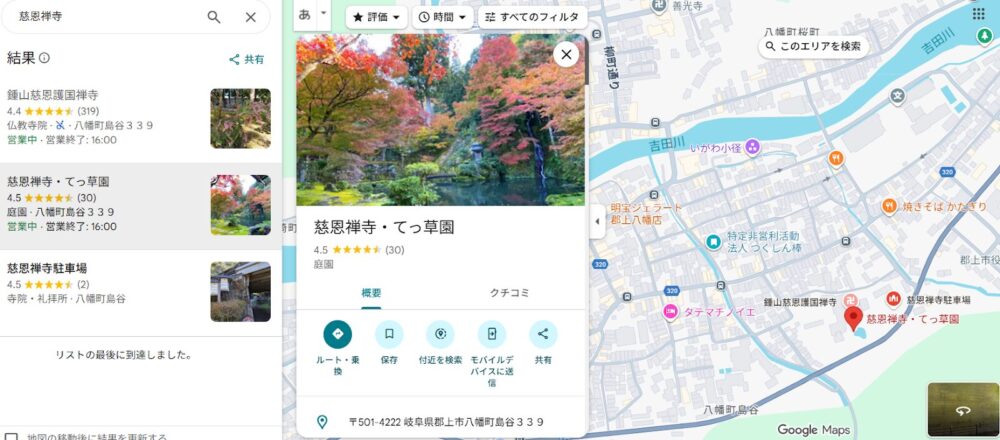The image size is (1000, 440).
Task: Open the 時間 hours filter
Action: 441,17
